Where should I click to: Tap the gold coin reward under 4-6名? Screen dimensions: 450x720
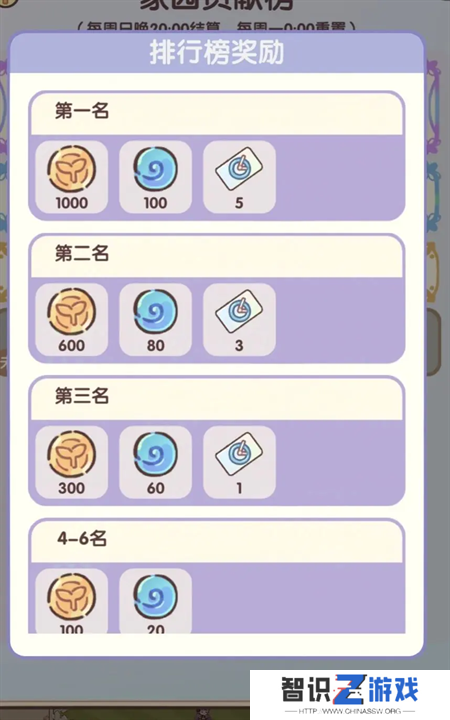72,601
